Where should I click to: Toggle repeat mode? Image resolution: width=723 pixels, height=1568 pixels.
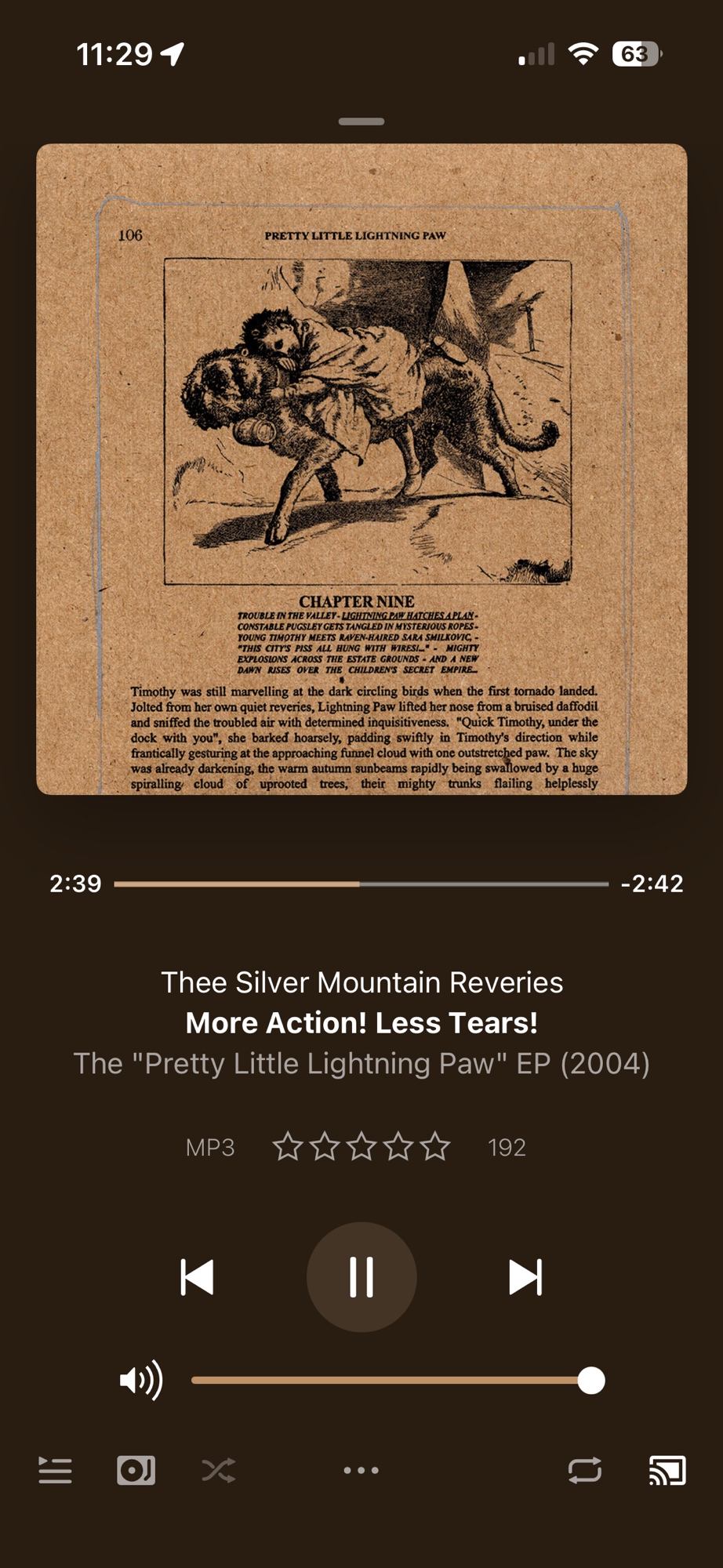tap(585, 1471)
